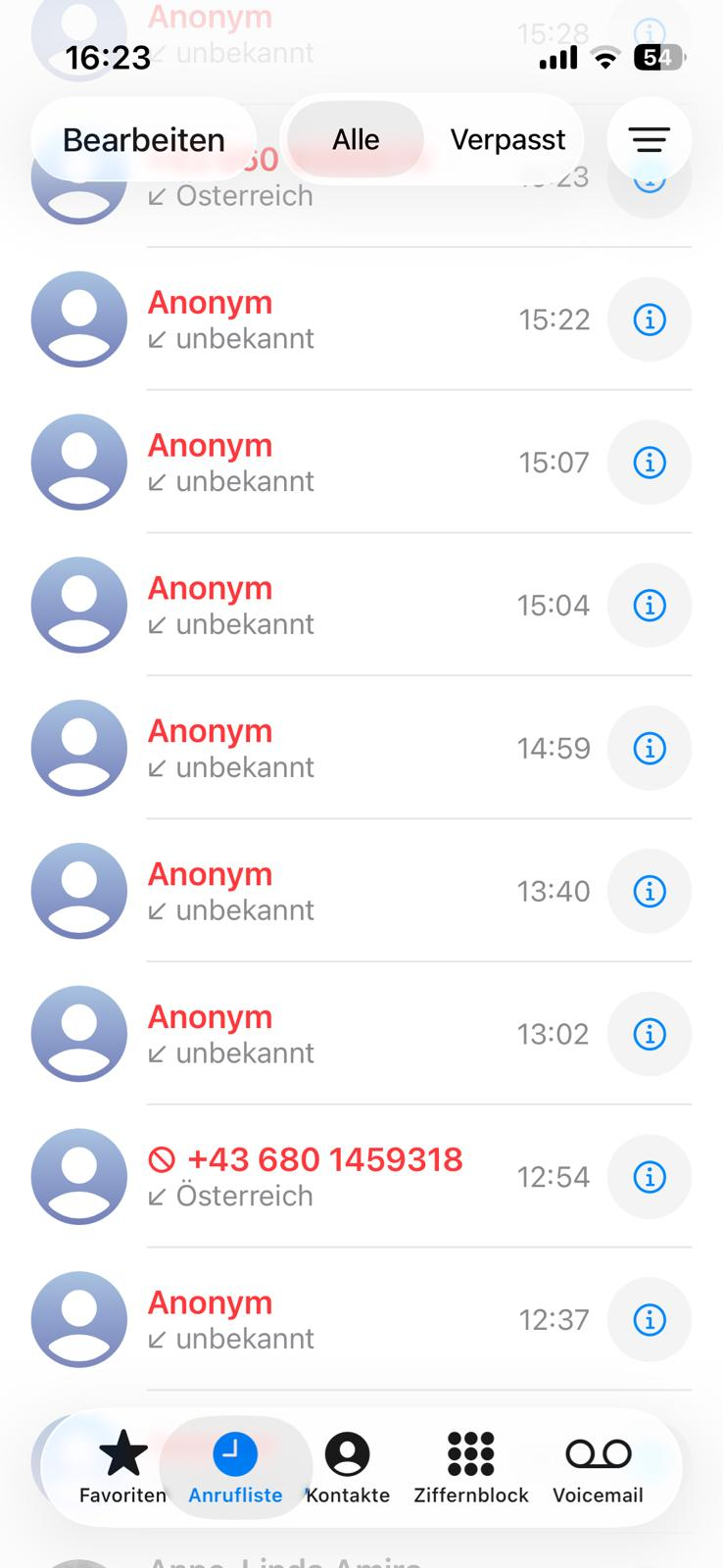
Task: Open the Voicemail tab
Action: [x=598, y=1466]
